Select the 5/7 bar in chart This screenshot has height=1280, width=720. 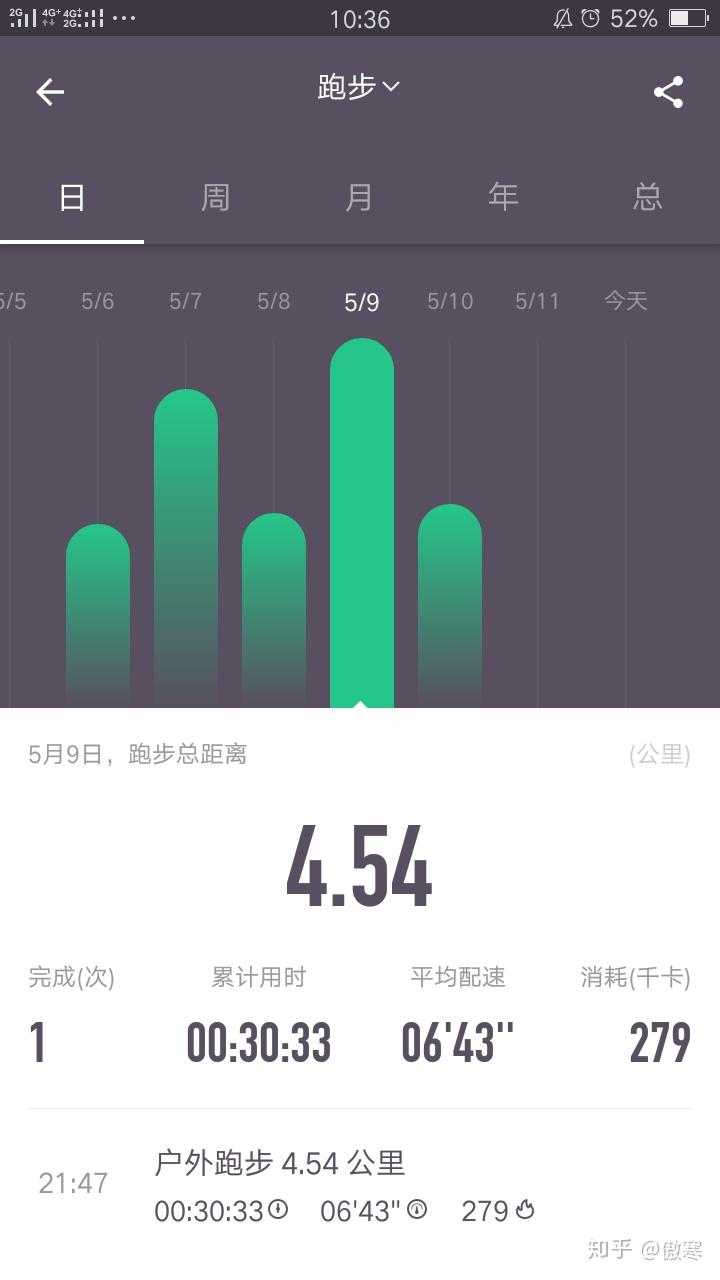coord(186,548)
